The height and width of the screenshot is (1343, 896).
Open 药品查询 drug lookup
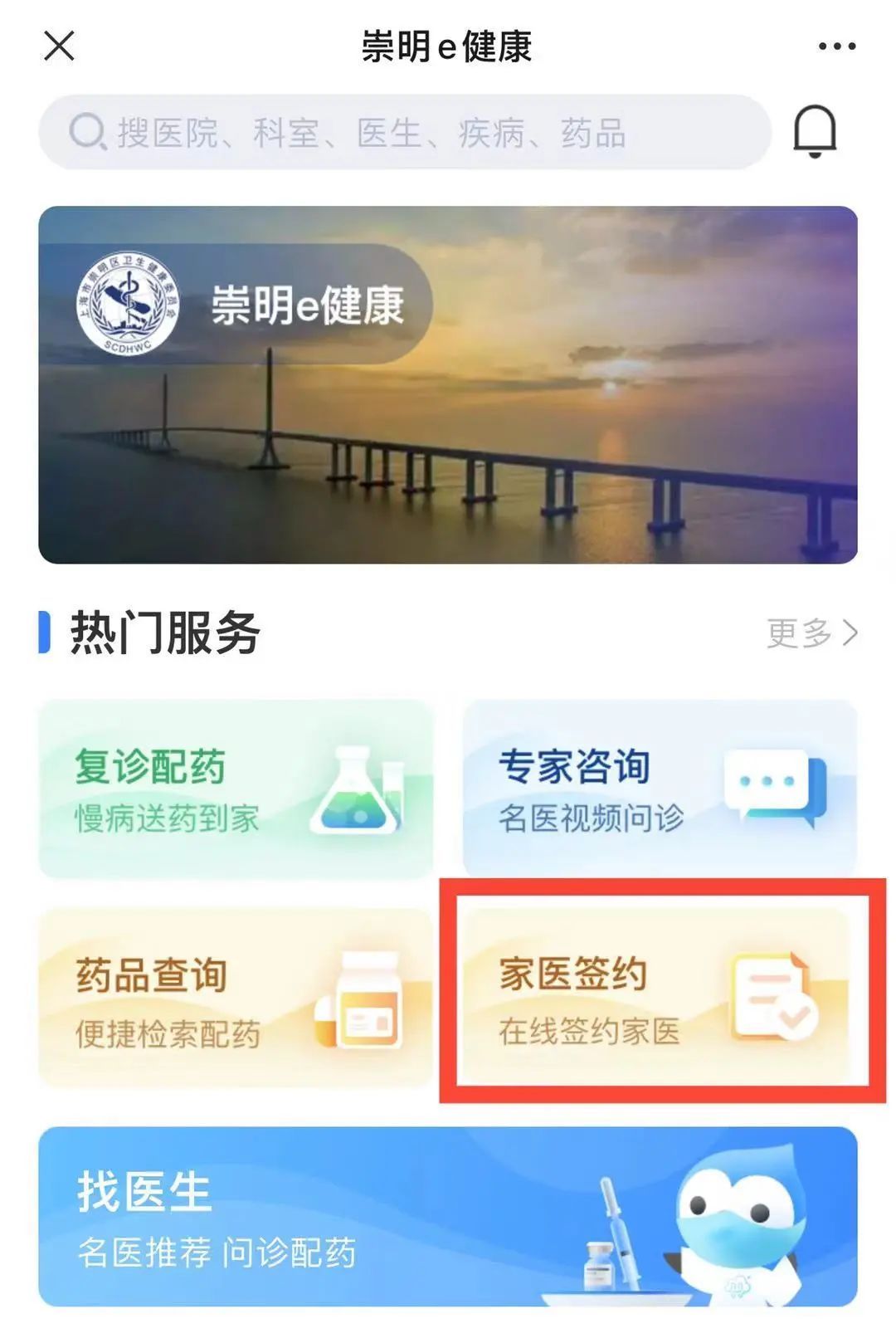(236, 998)
